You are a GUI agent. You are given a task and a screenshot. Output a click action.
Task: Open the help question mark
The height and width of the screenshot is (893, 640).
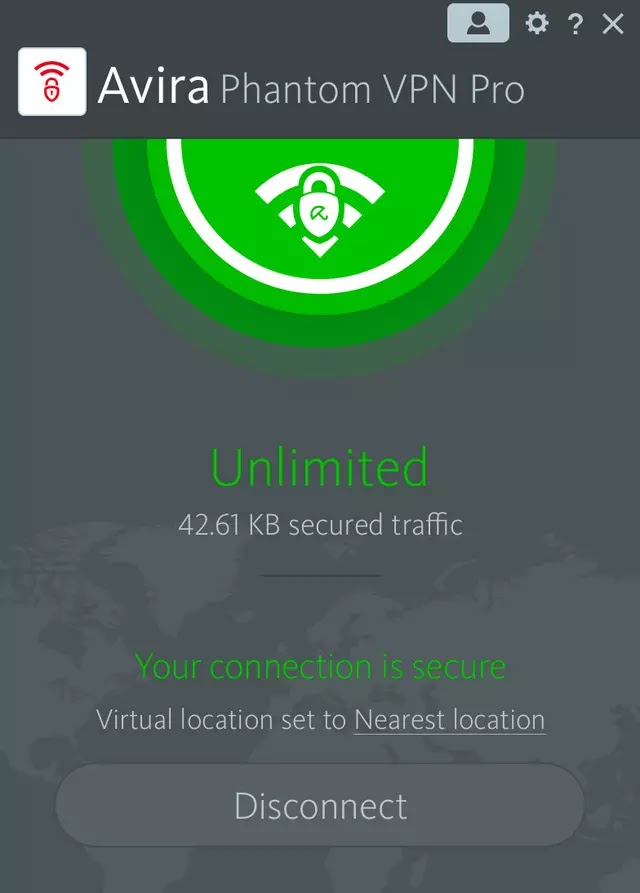pyautogui.click(x=575, y=24)
